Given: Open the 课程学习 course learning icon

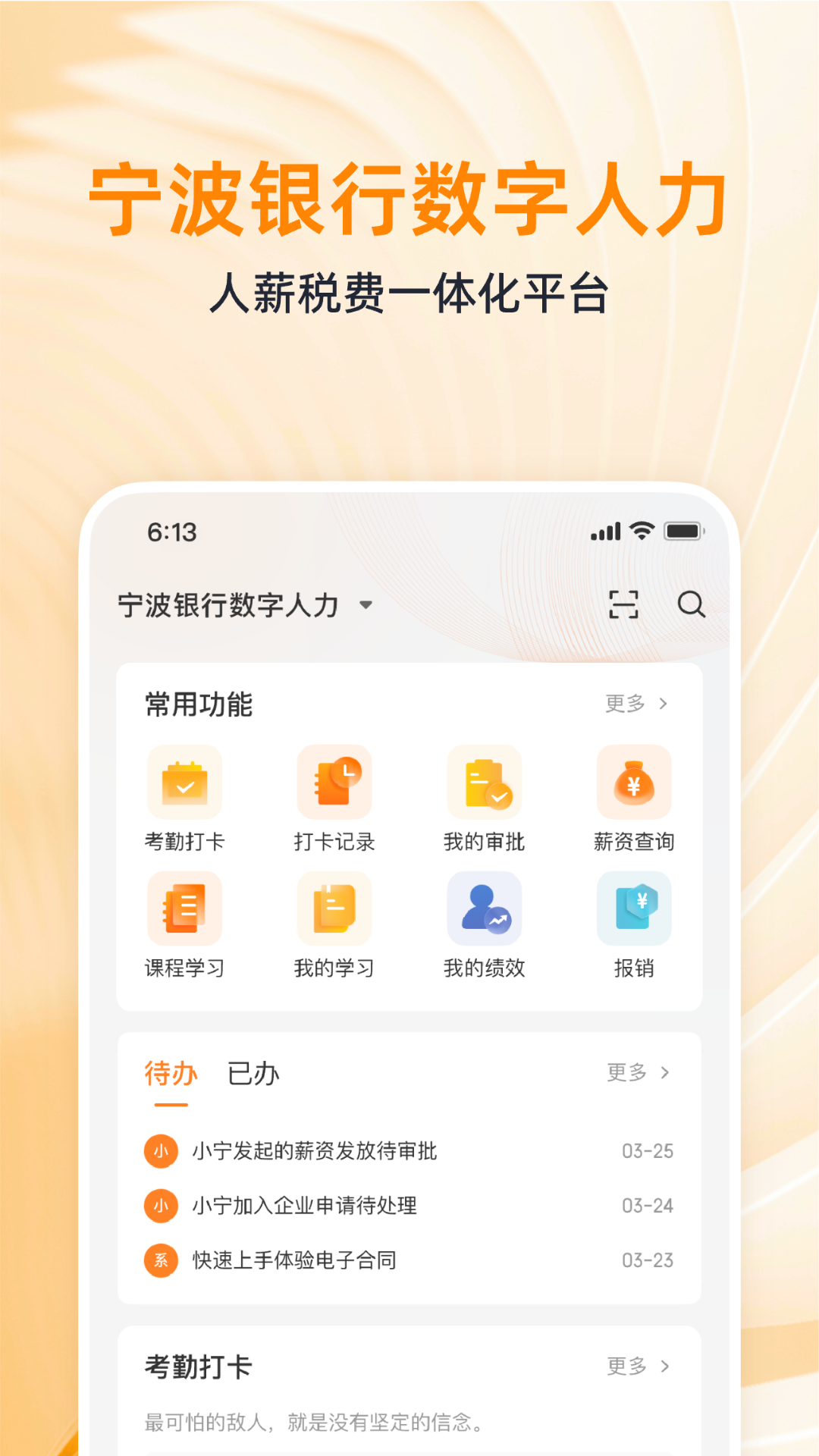Looking at the screenshot, I should click(185, 908).
